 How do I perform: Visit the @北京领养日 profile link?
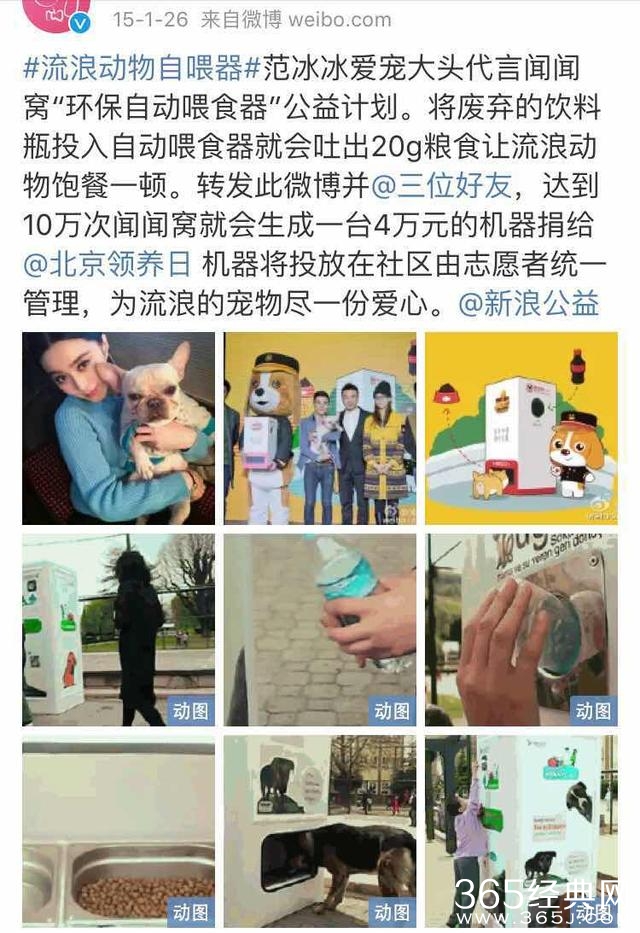[x=109, y=265]
